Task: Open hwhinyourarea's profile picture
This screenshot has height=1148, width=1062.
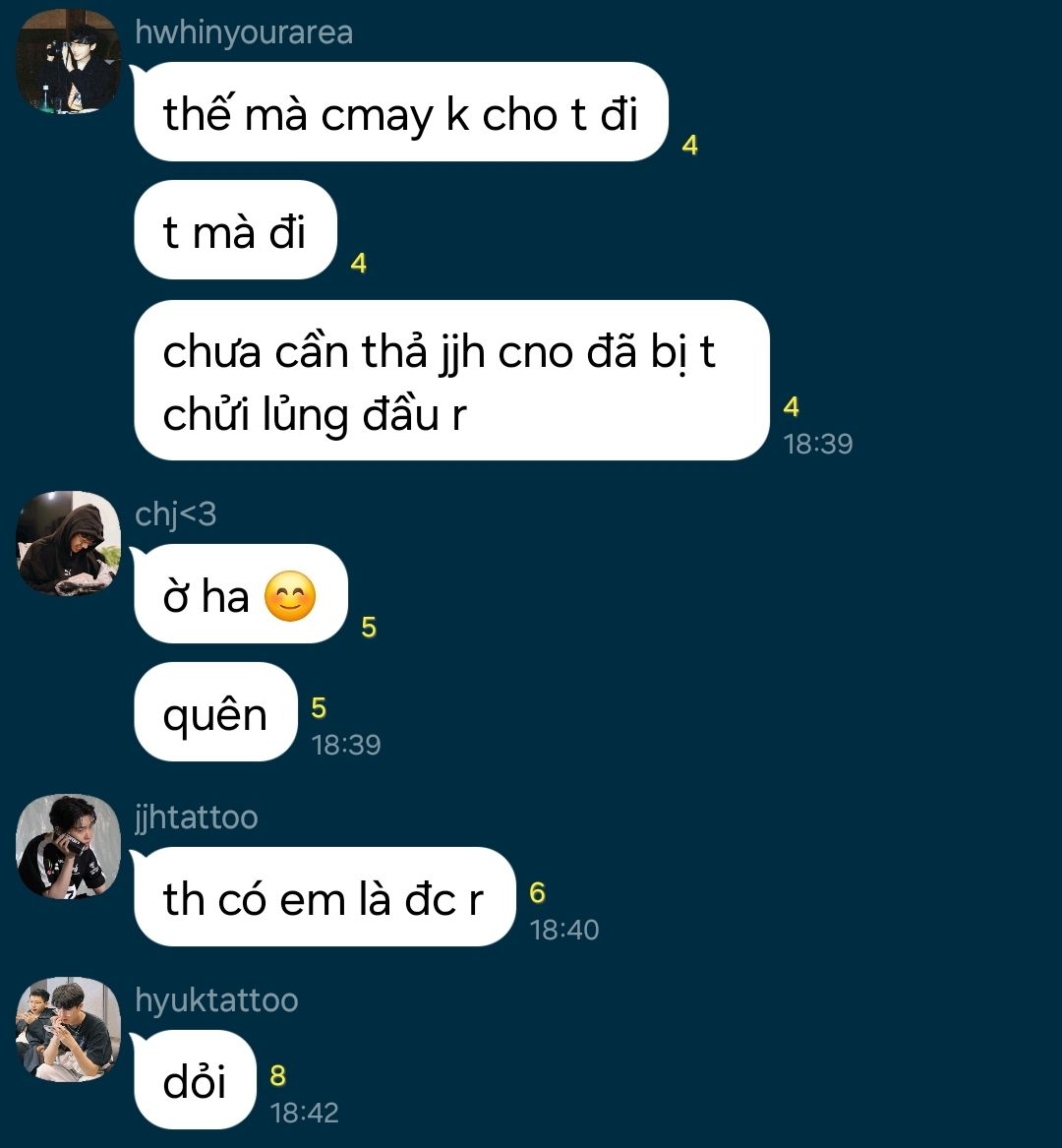Action: point(68,63)
